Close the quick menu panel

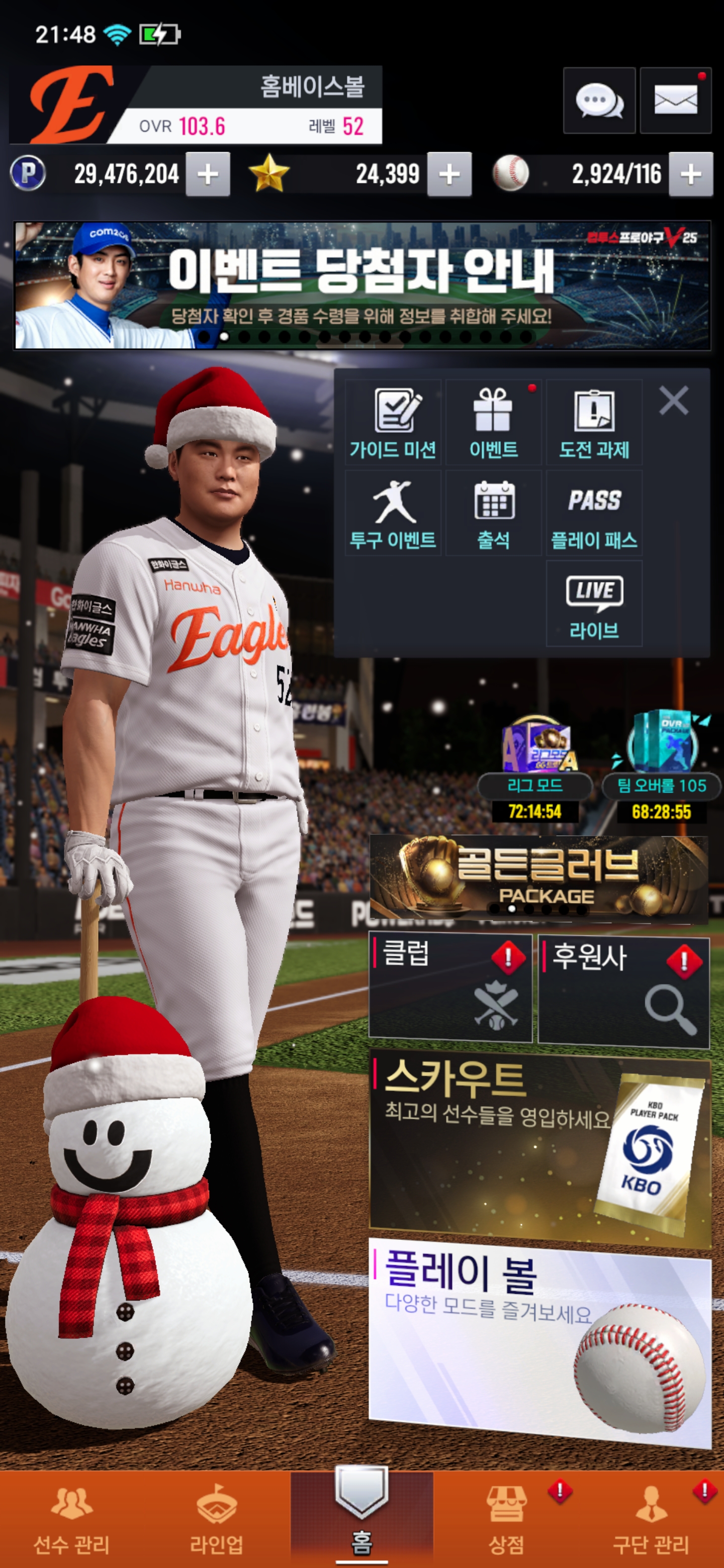pyautogui.click(x=673, y=401)
